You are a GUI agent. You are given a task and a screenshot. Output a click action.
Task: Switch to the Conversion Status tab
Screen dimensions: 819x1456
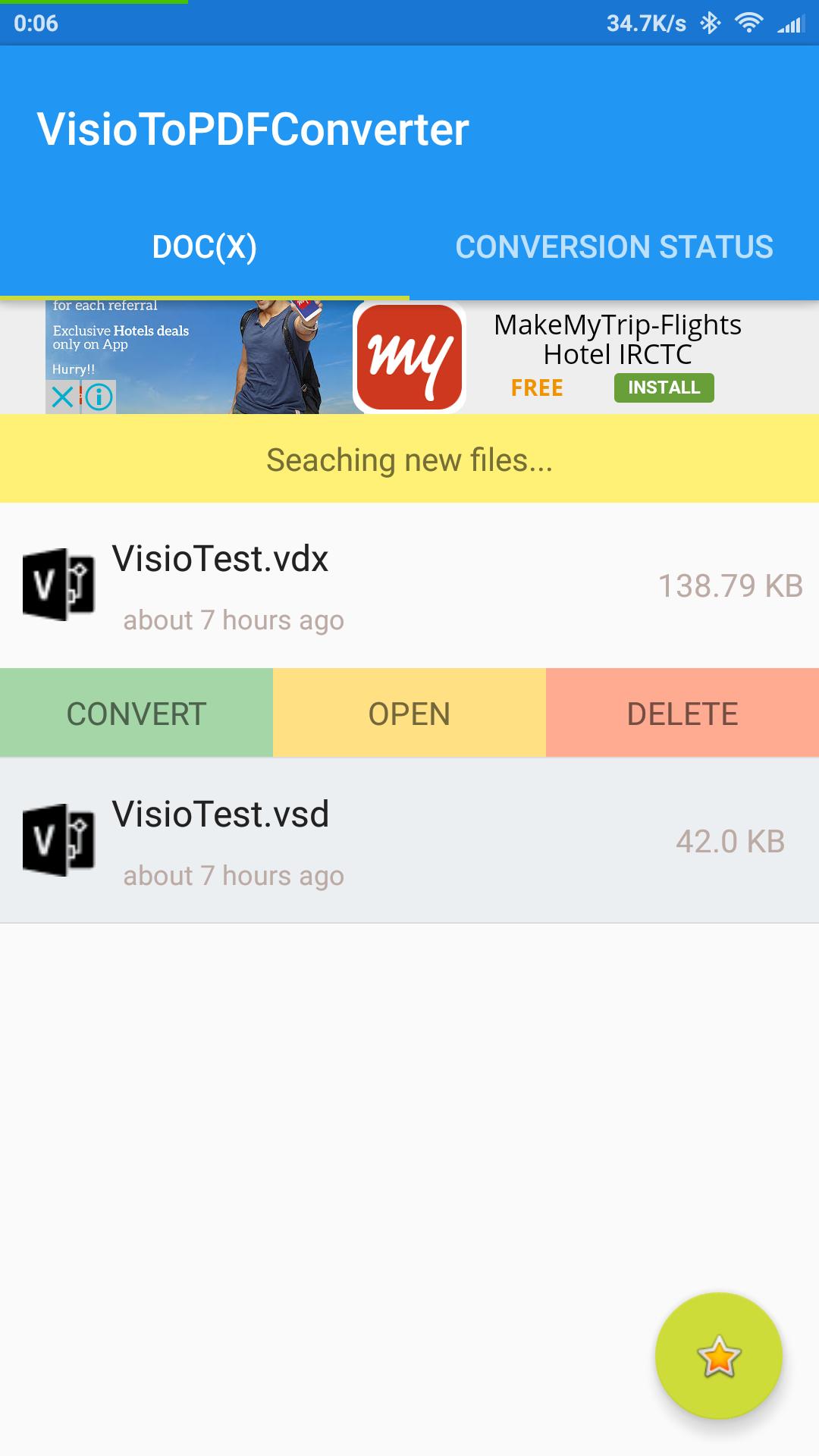(614, 247)
